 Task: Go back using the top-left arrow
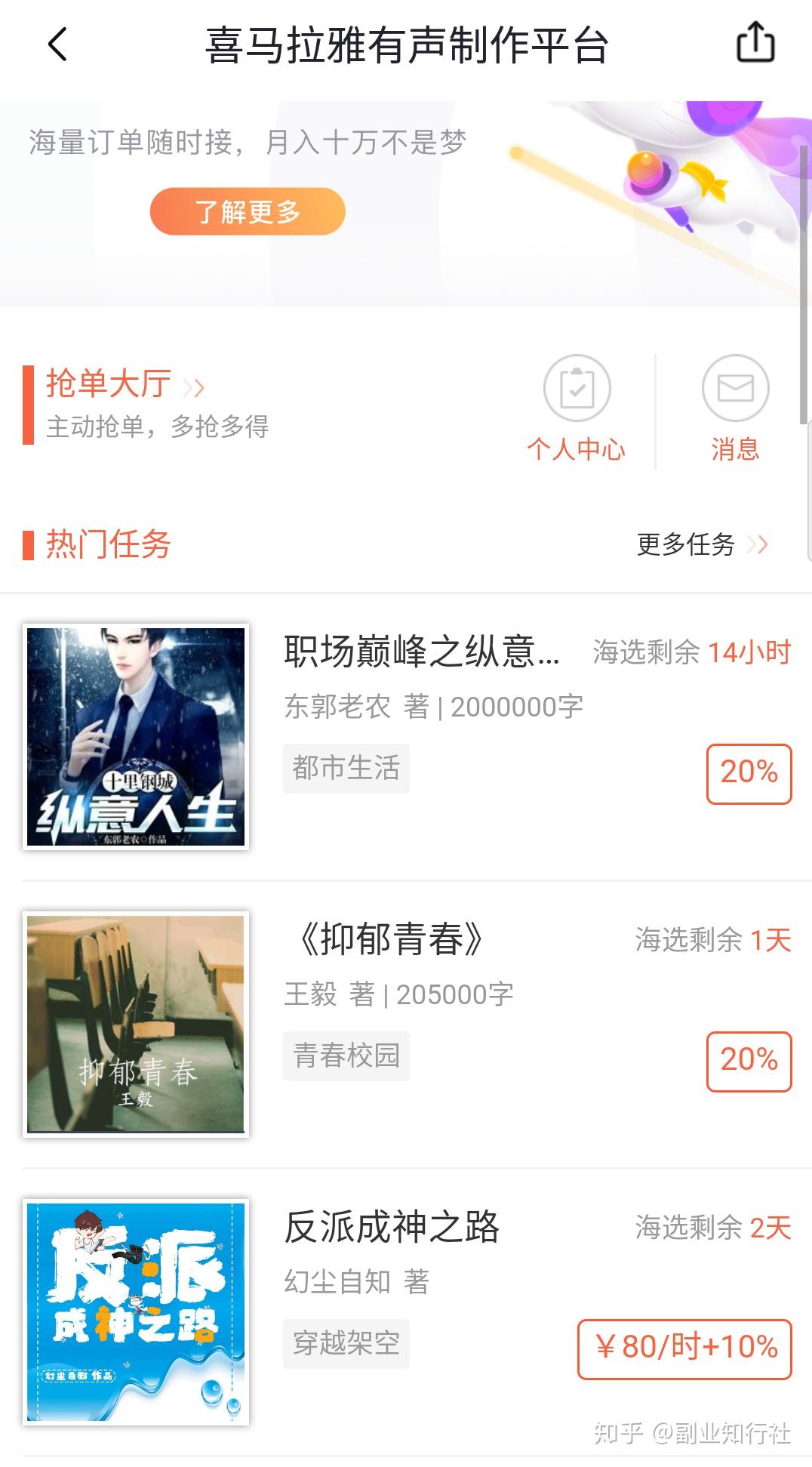tap(57, 44)
